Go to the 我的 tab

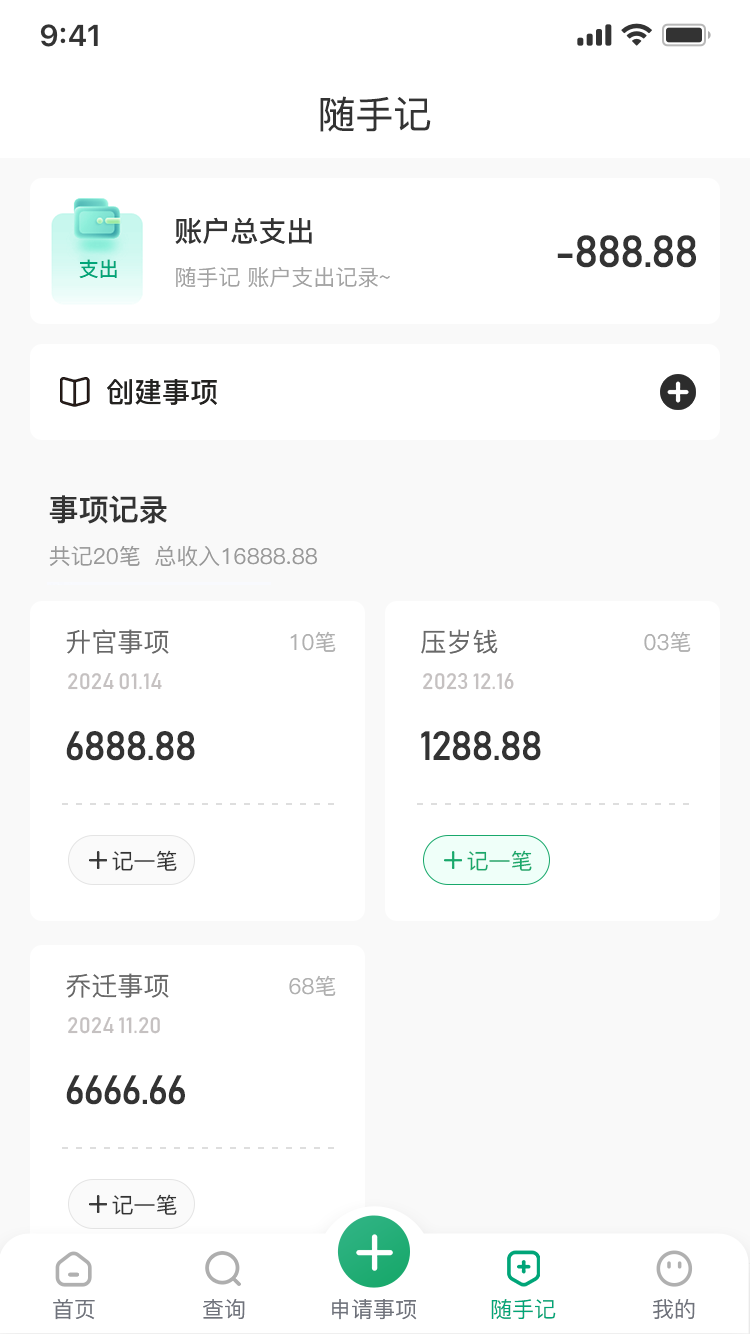click(x=673, y=1284)
